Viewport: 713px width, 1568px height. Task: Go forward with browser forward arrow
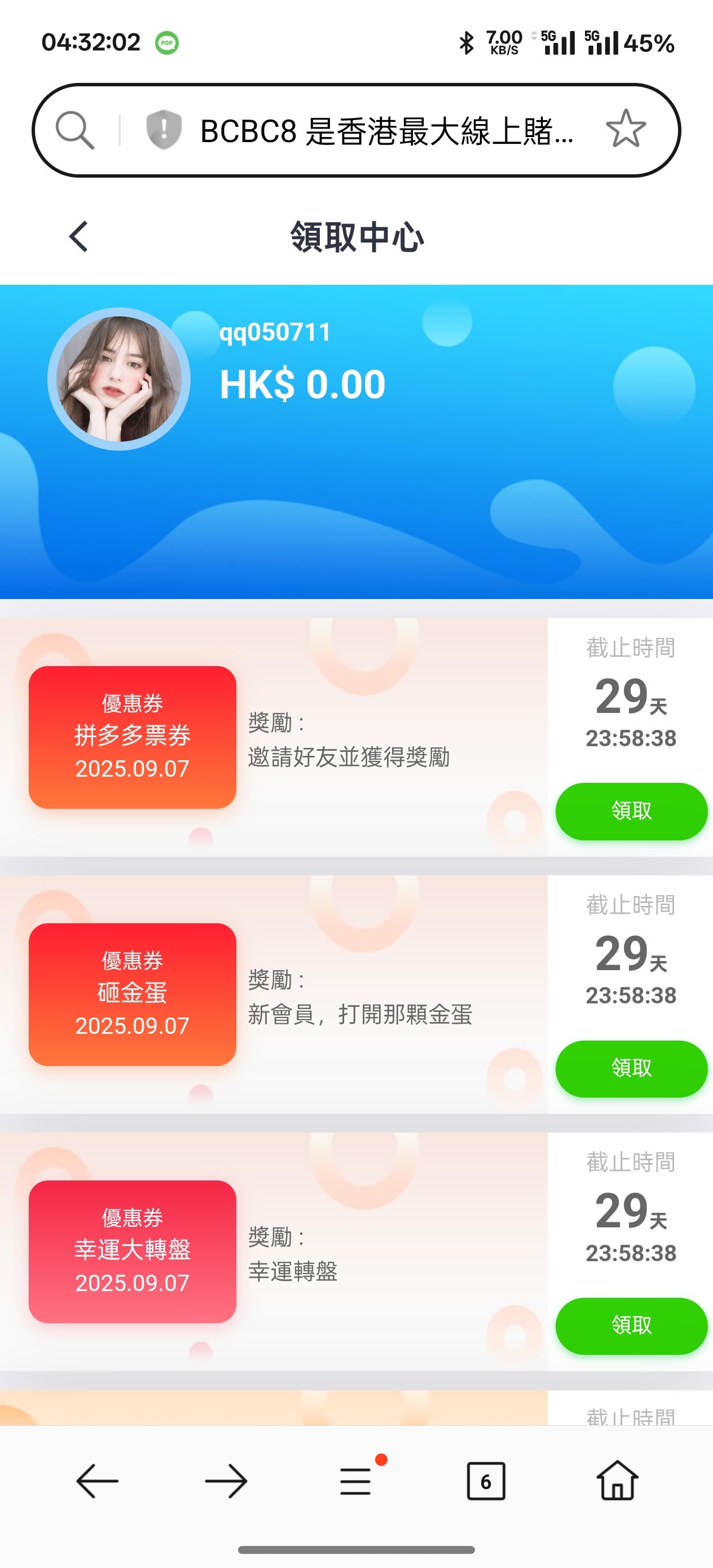pos(227,1481)
